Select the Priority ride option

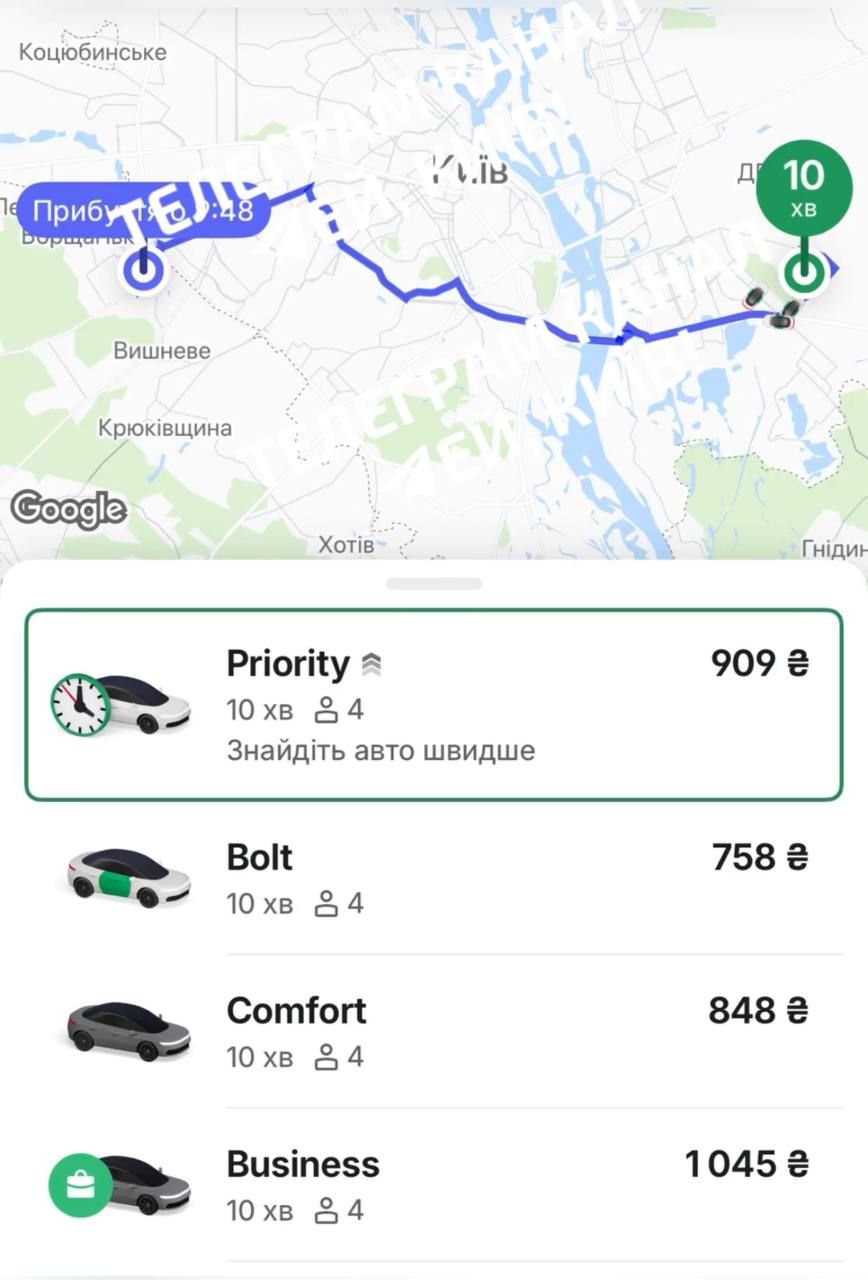coord(433,704)
